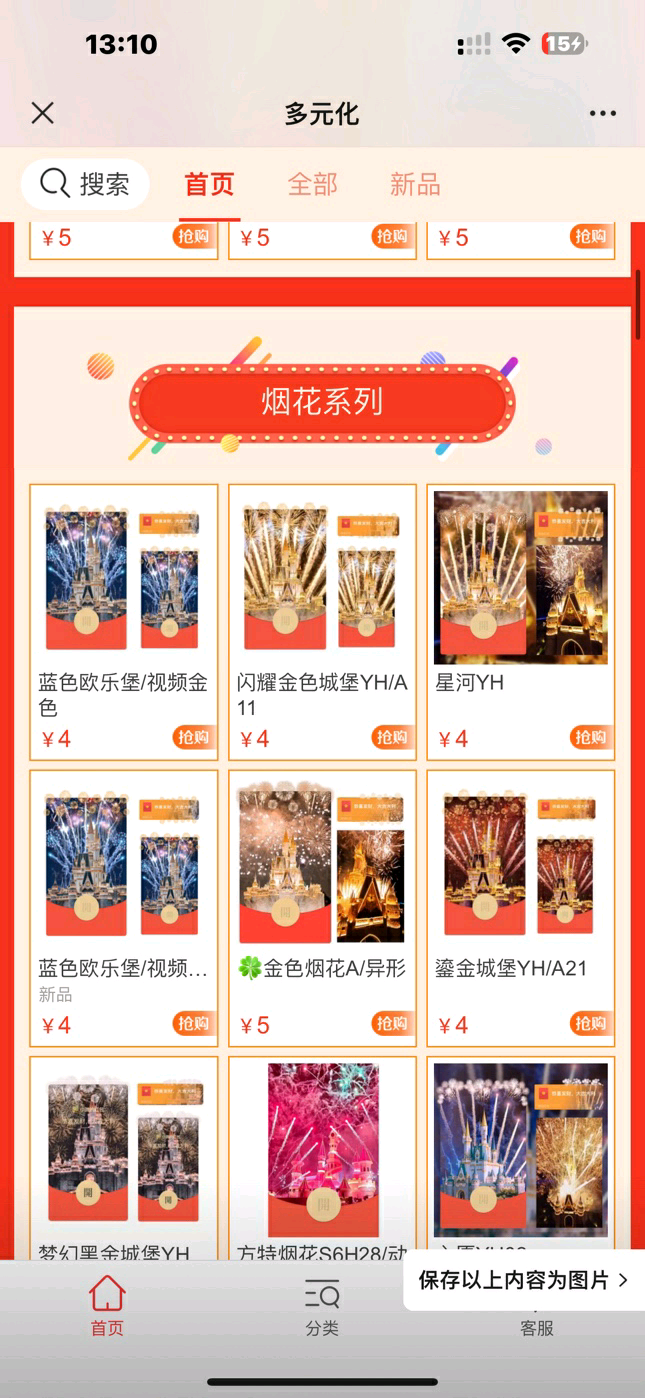Switch to the 全部 tab
This screenshot has width=645, height=1398.
(312, 184)
